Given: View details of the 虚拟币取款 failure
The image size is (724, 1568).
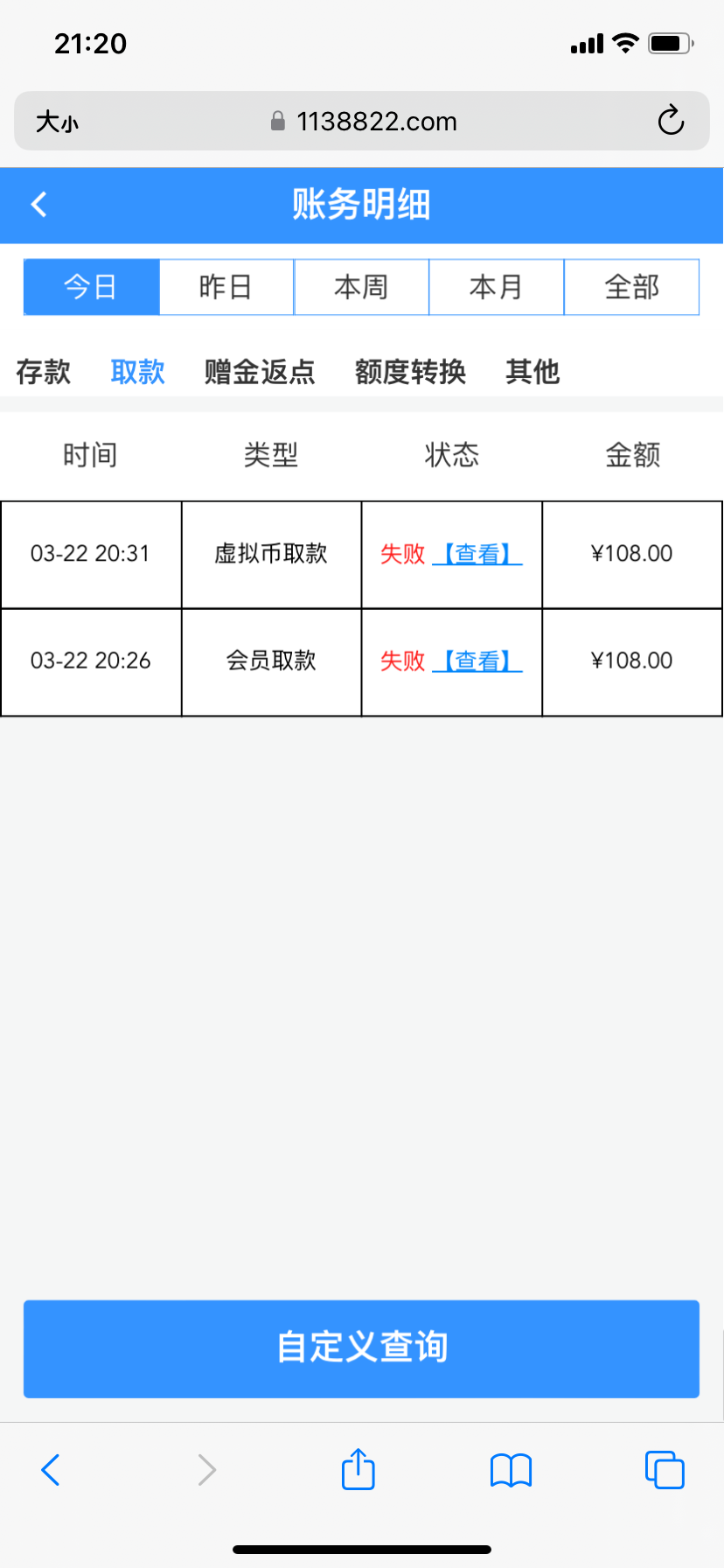Looking at the screenshot, I should (477, 554).
